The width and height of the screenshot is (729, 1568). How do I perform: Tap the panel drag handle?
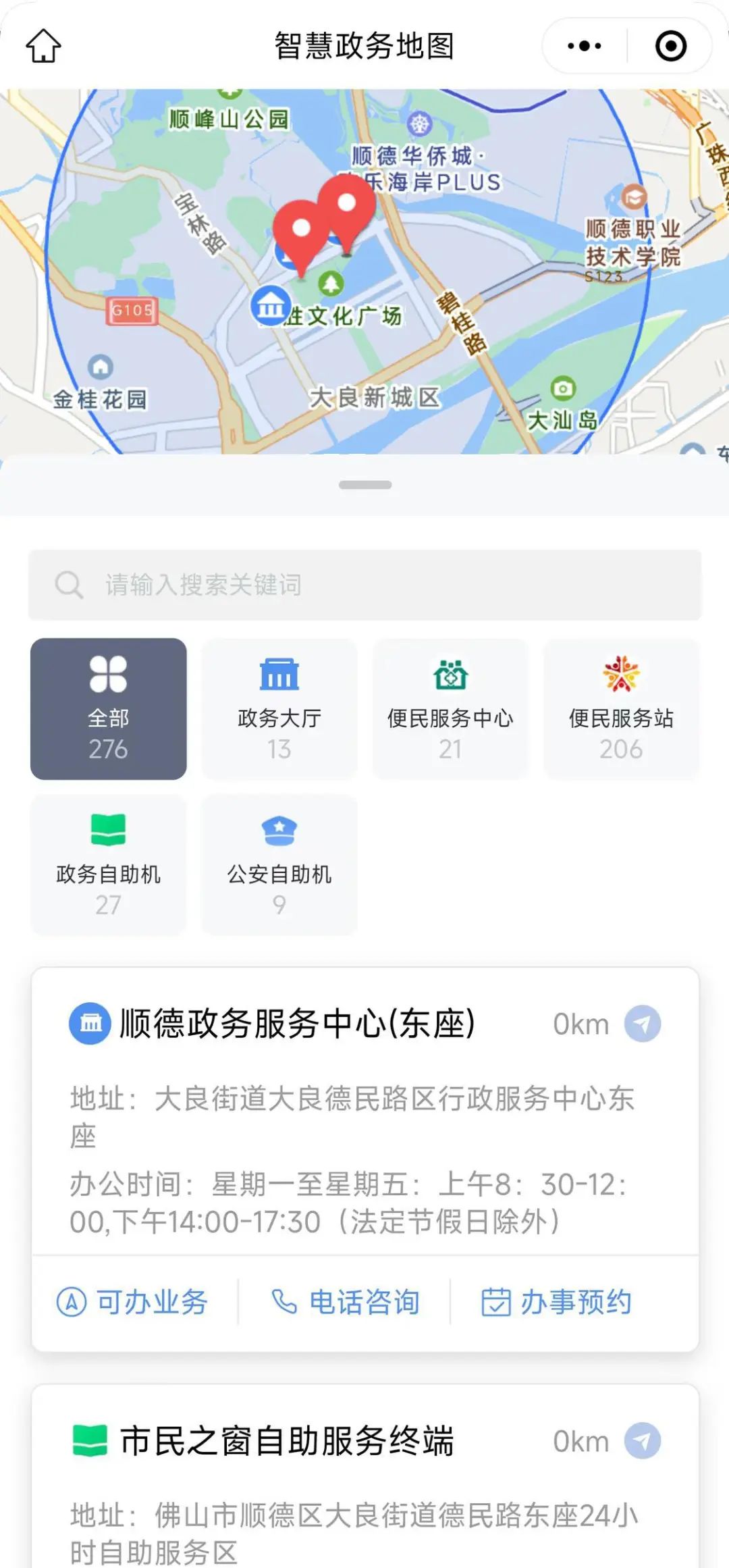tap(365, 485)
